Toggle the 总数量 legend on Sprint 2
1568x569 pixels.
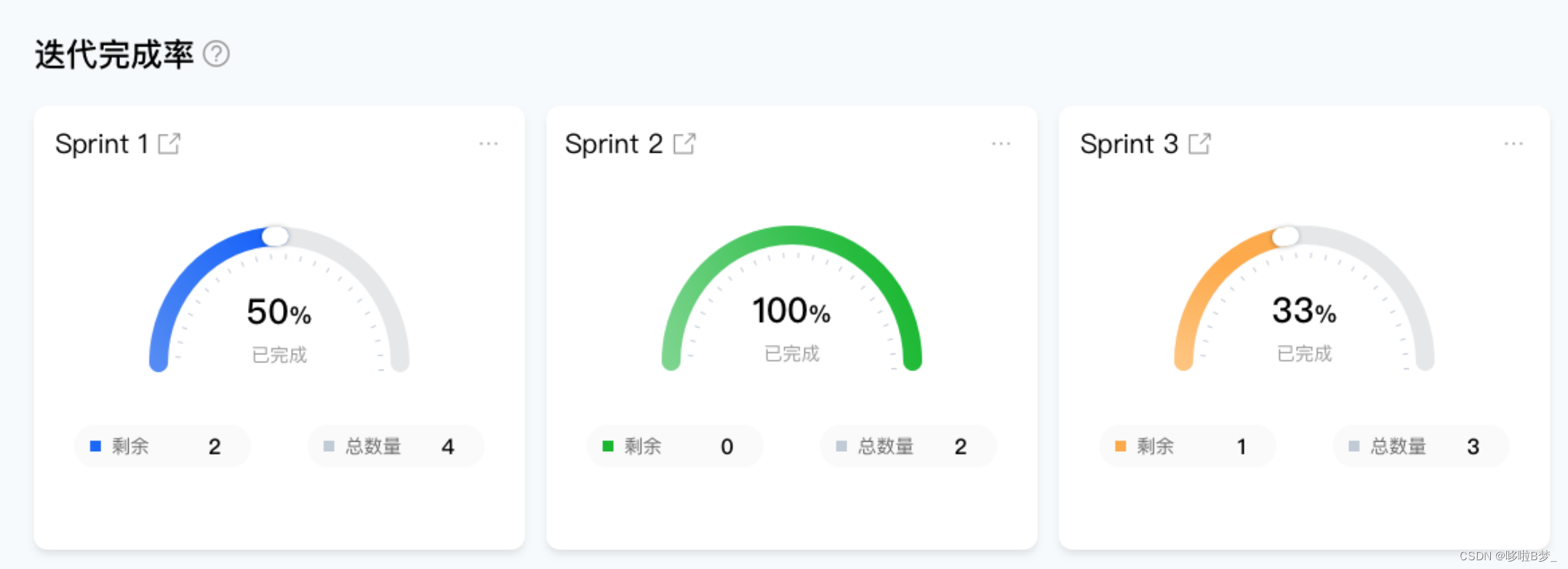pos(908,446)
